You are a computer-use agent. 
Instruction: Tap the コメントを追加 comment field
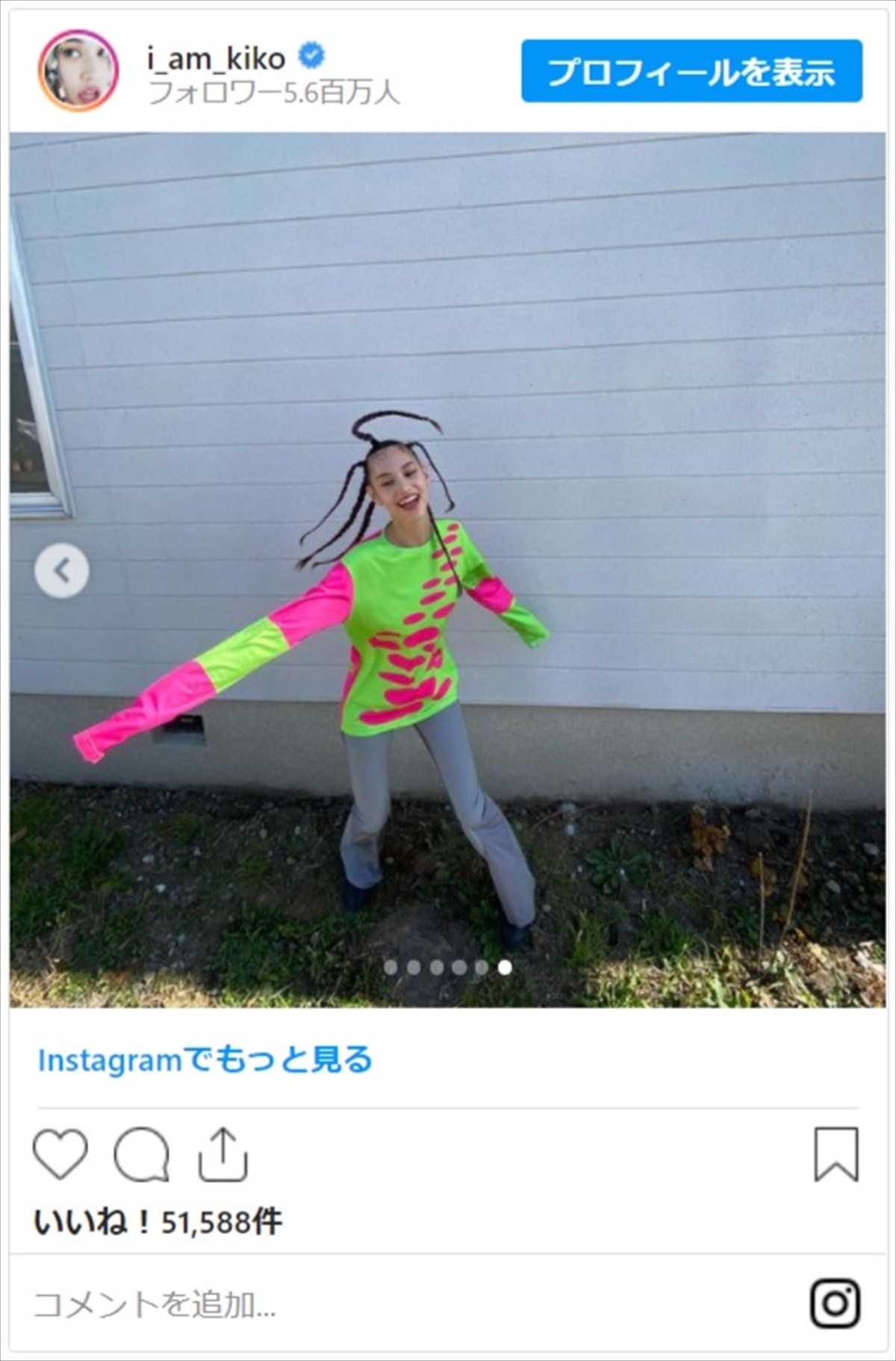(299, 1305)
